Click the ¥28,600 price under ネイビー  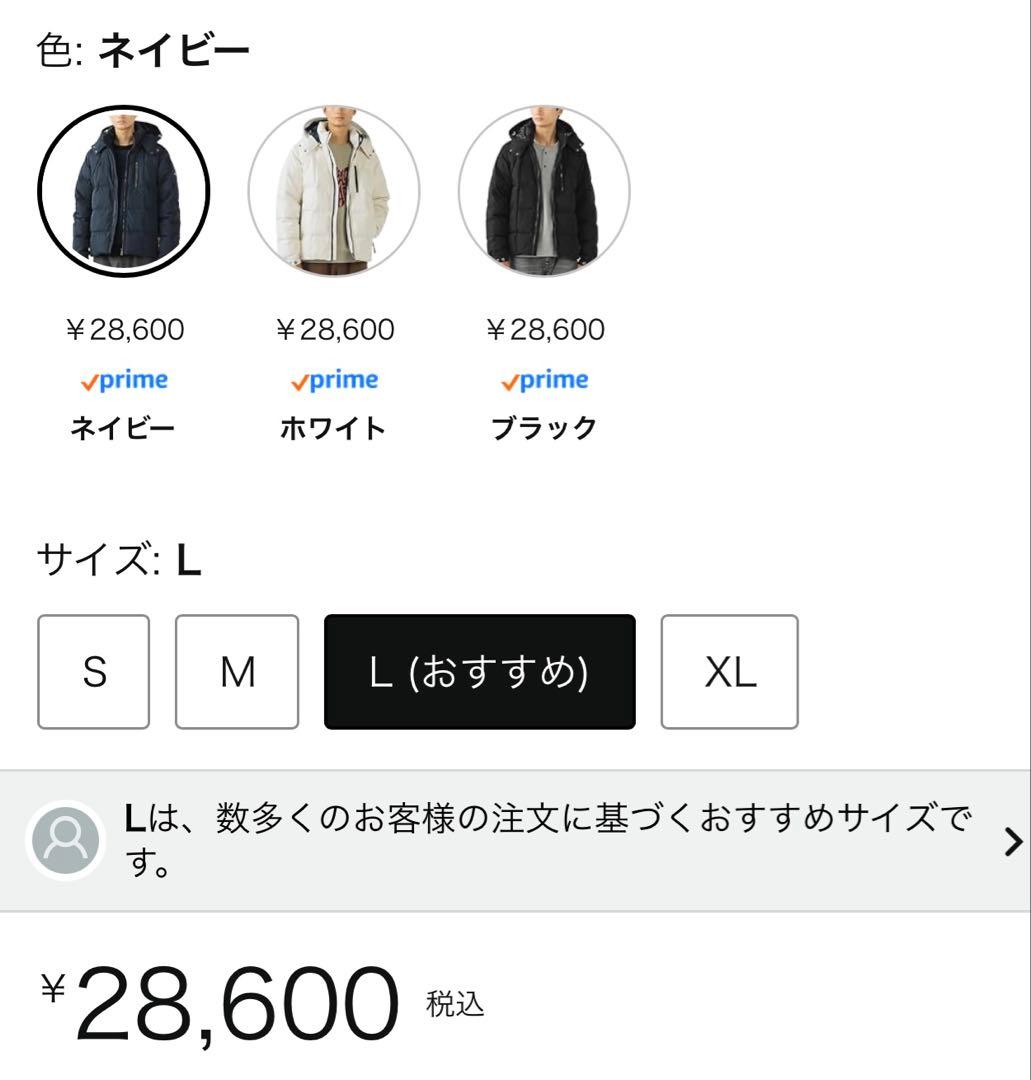point(125,328)
